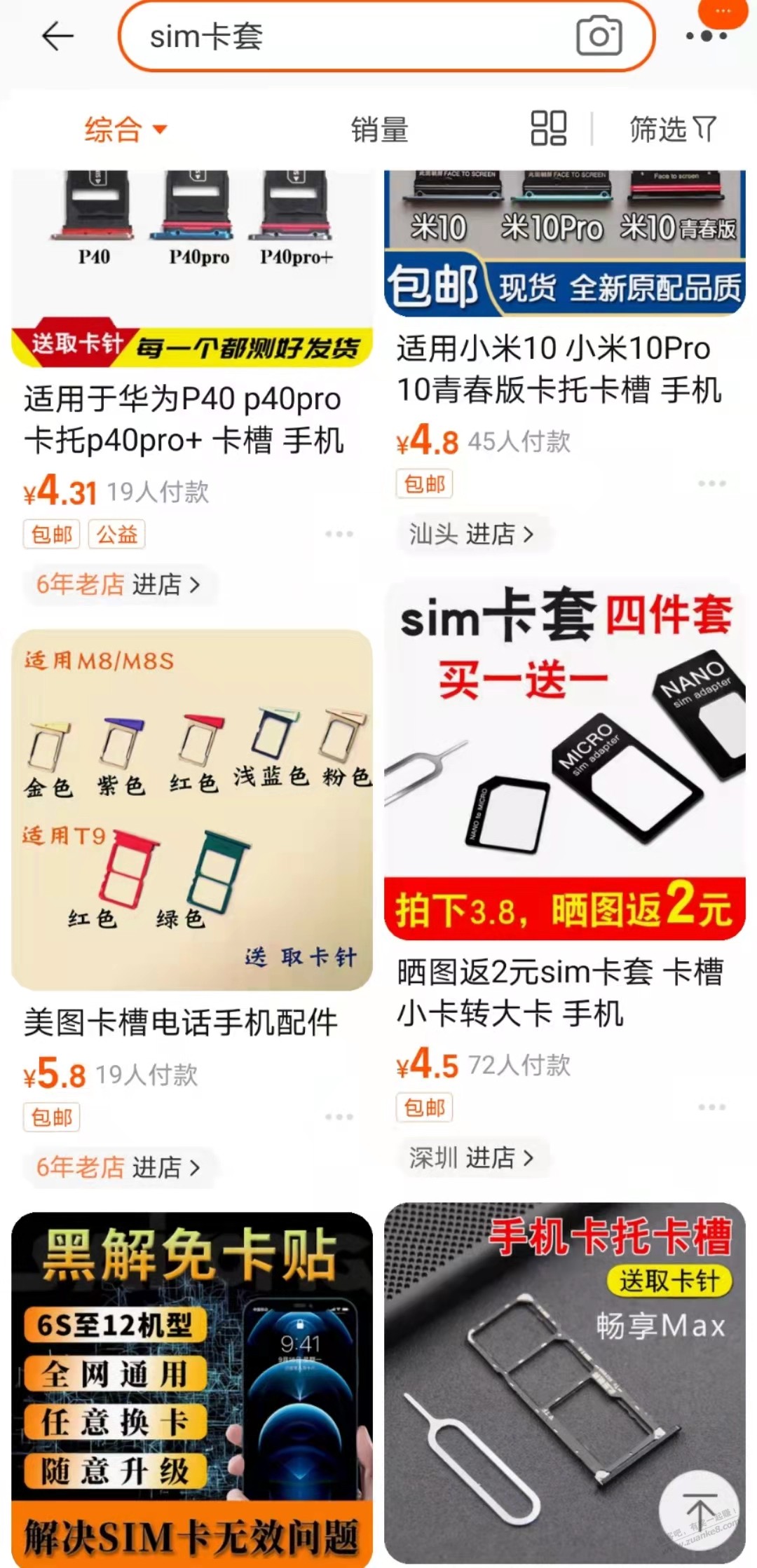The height and width of the screenshot is (1568, 757).
Task: Open more options for the ¥5.8 美图 item
Action: pos(339,1117)
